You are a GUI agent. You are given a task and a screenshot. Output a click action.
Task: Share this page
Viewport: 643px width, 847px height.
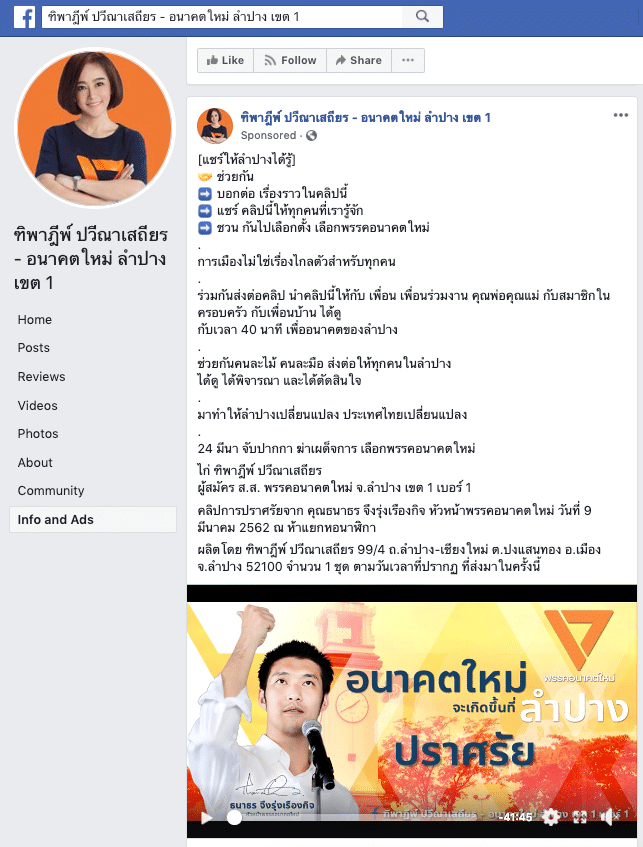(357, 60)
